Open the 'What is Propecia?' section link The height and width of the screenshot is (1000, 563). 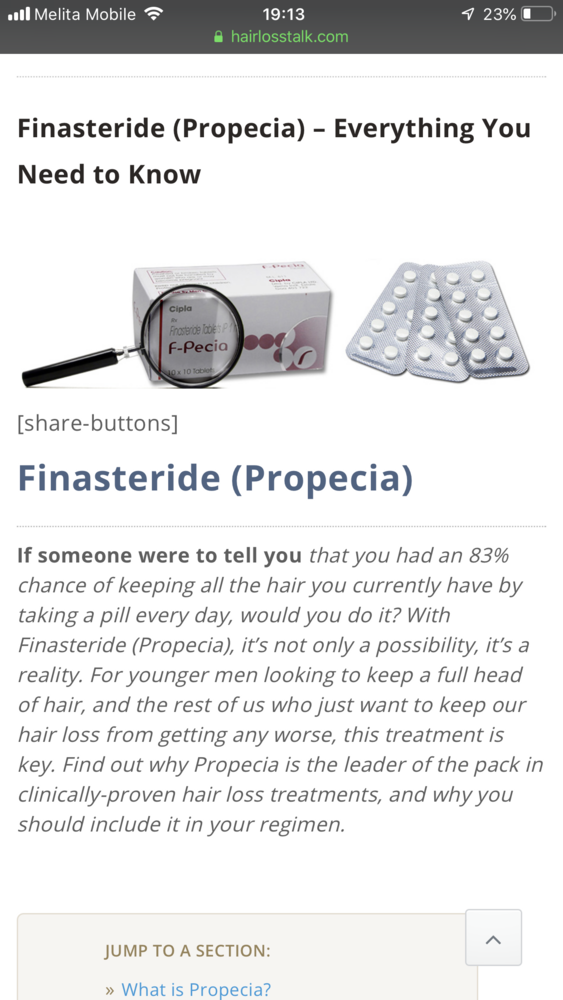[x=196, y=990]
